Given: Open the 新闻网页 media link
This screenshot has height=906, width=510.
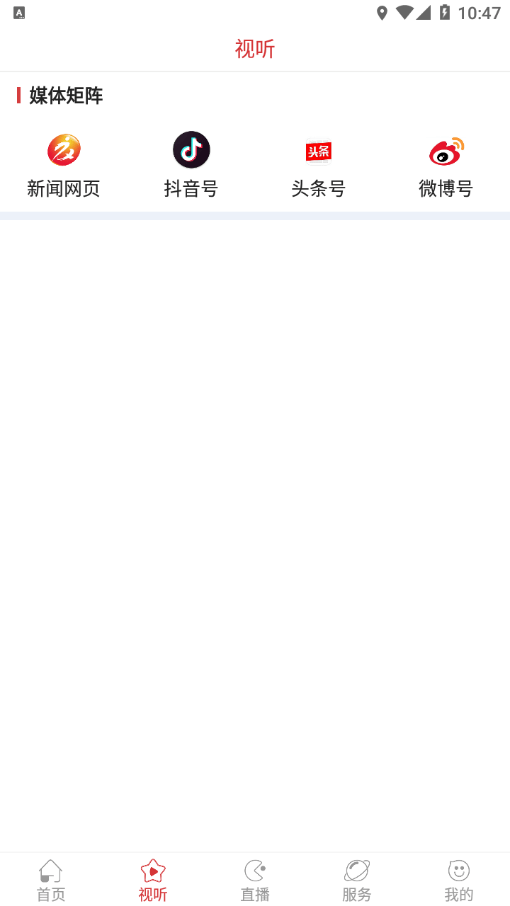Looking at the screenshot, I should 64,165.
